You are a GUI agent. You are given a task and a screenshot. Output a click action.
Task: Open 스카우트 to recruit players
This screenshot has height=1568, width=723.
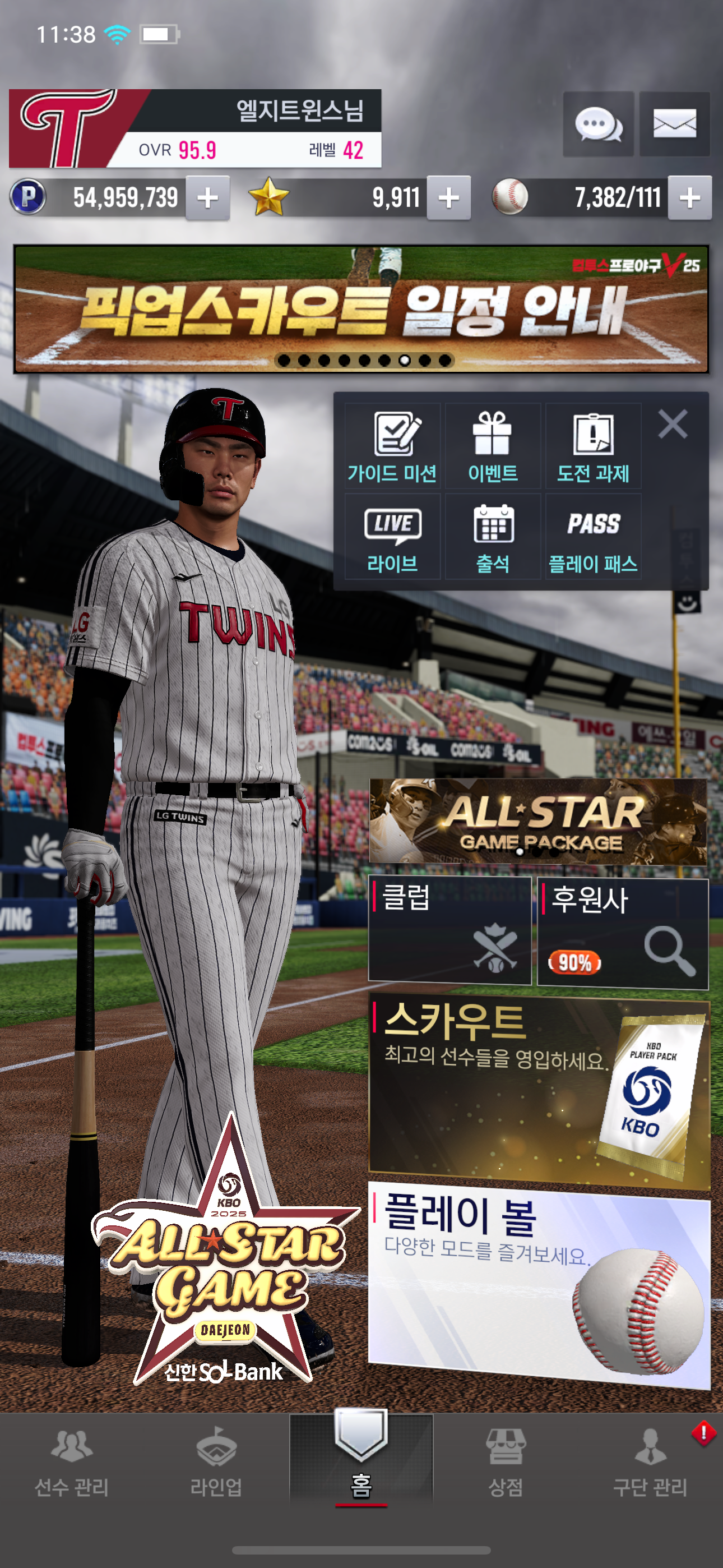tap(539, 1090)
